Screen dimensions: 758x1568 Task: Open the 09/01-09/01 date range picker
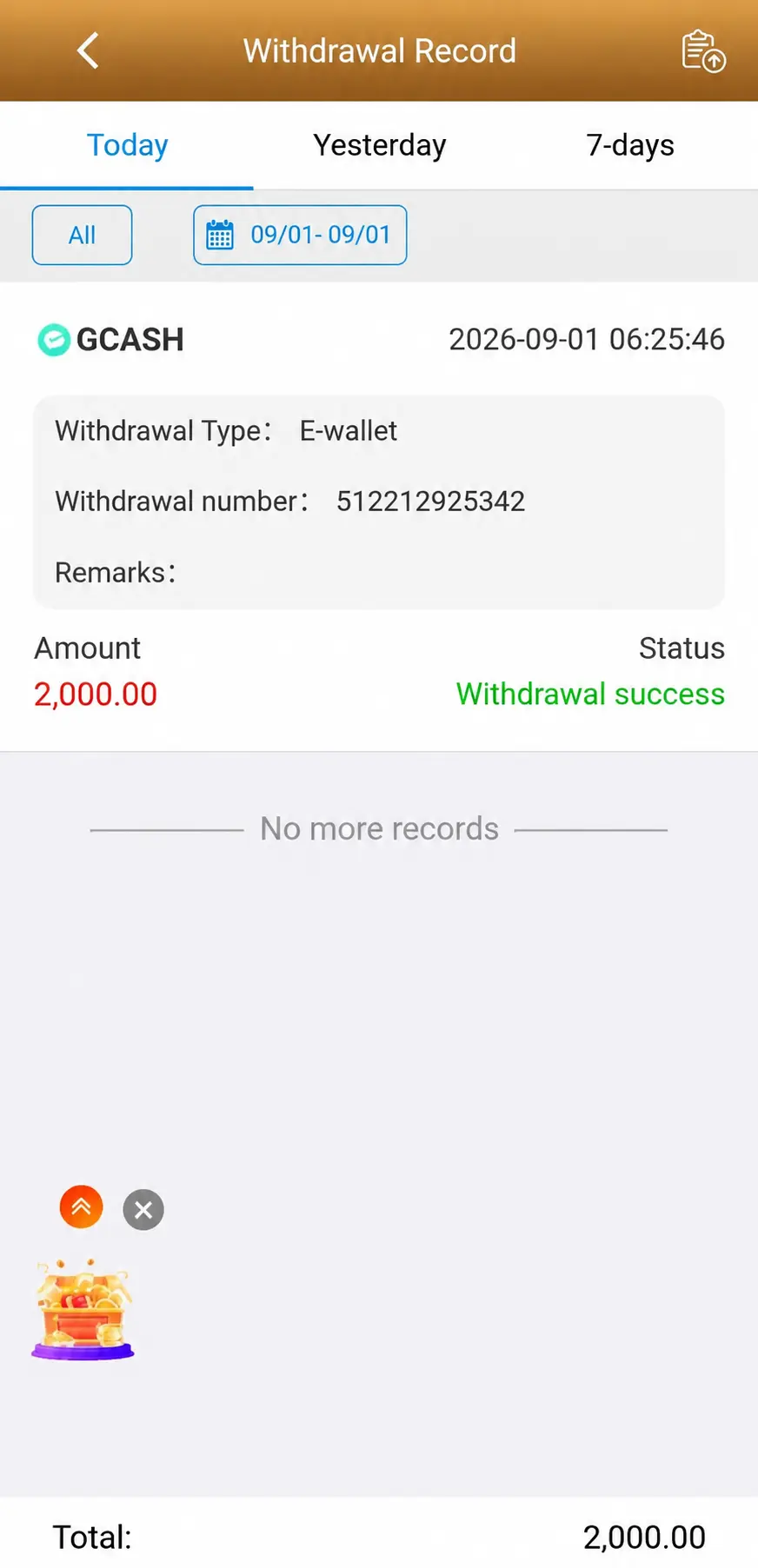coord(300,235)
